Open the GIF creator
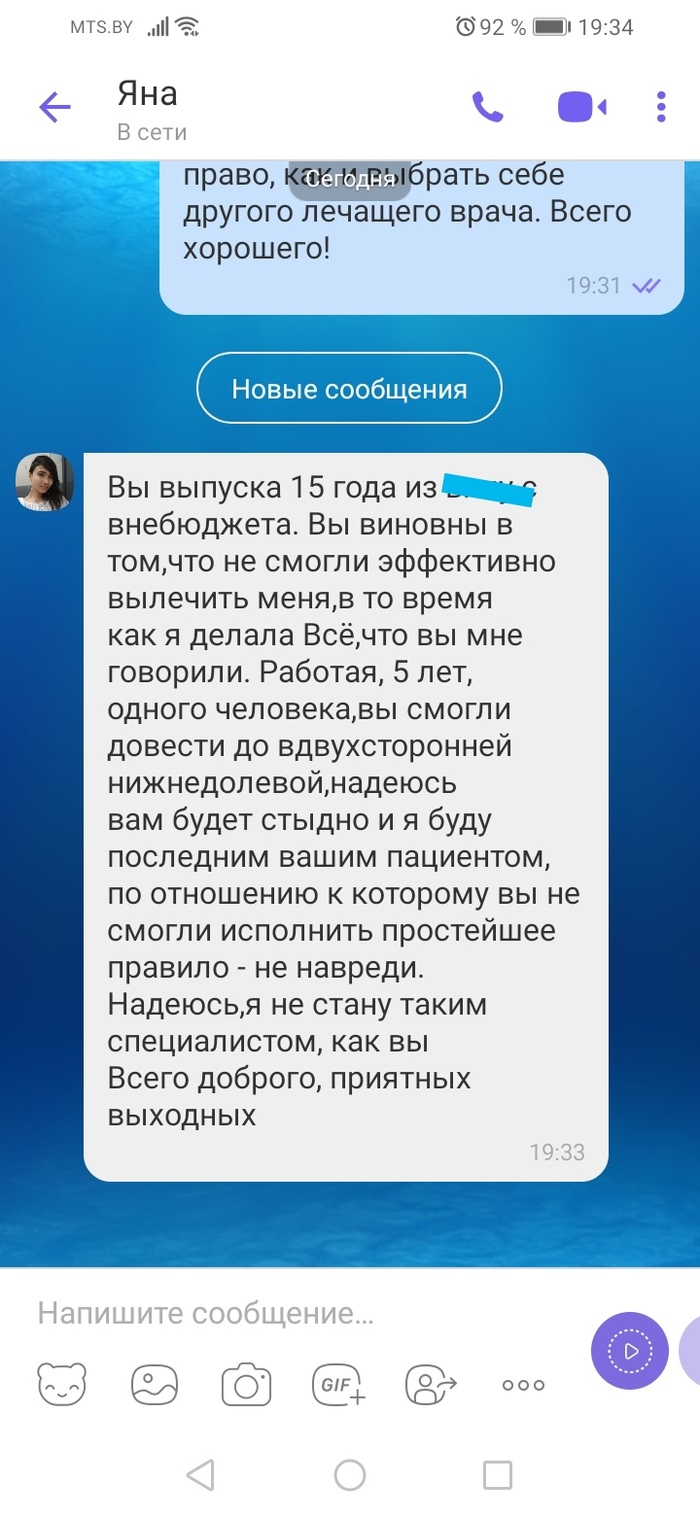The height and width of the screenshot is (1516, 700). (340, 1385)
